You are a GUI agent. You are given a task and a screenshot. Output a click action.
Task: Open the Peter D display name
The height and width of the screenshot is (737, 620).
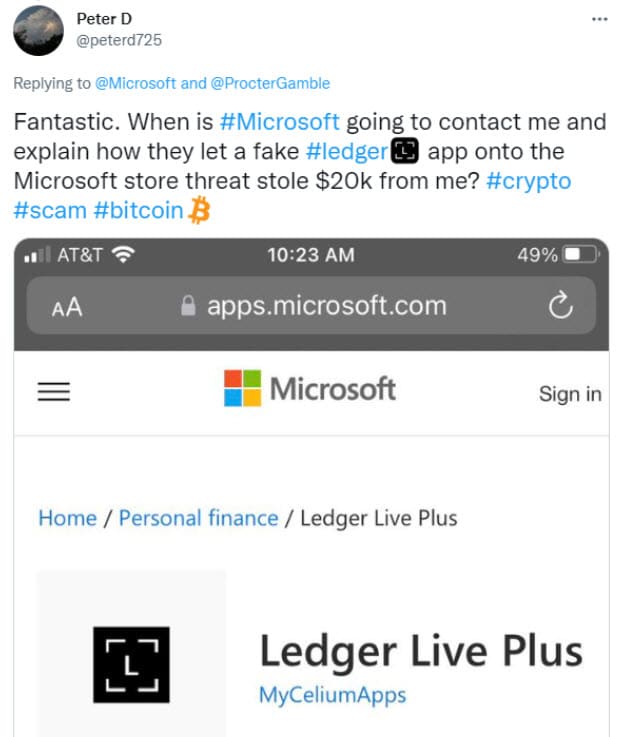105,19
